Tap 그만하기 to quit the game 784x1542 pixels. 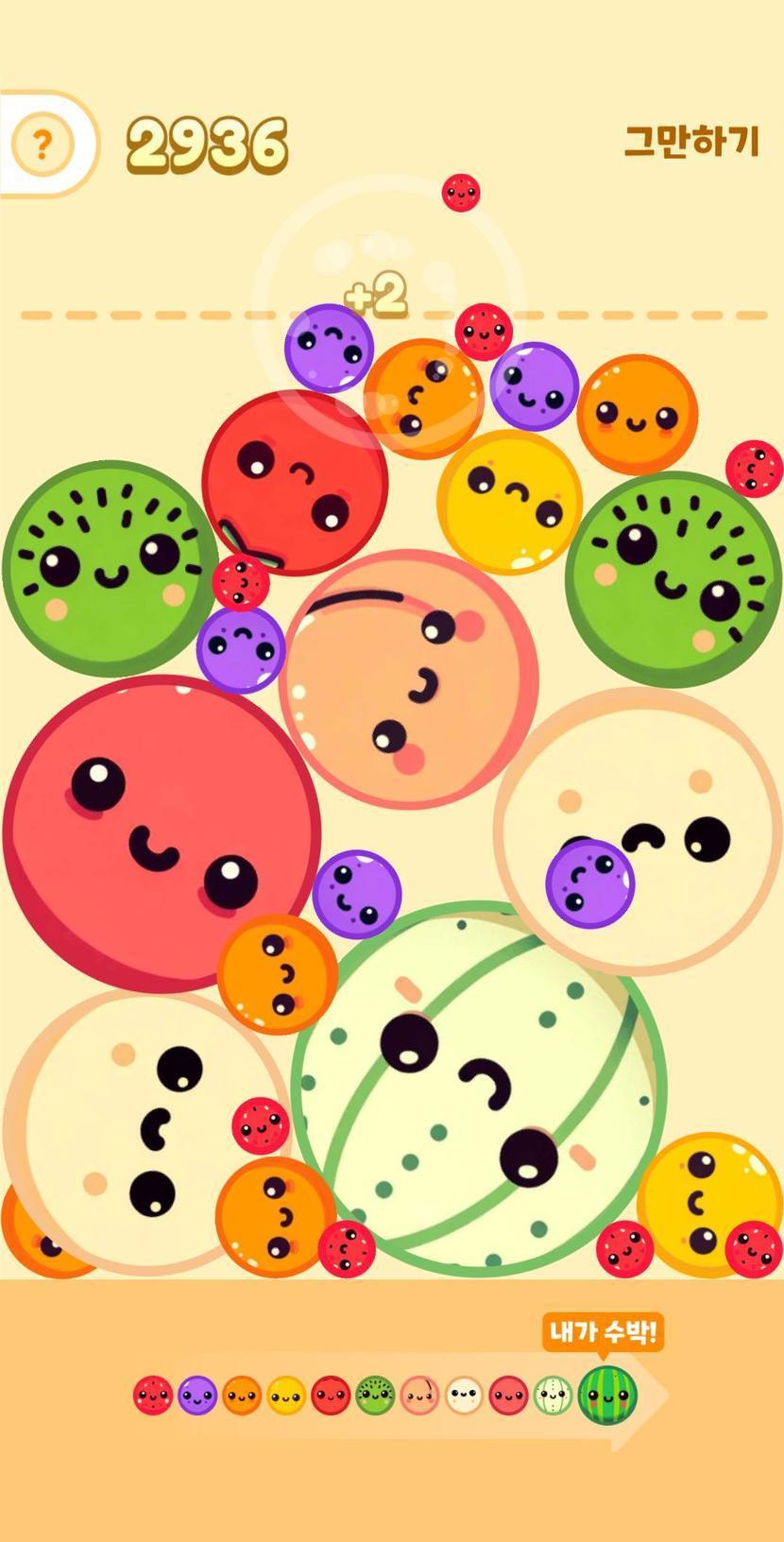pyautogui.click(x=691, y=142)
